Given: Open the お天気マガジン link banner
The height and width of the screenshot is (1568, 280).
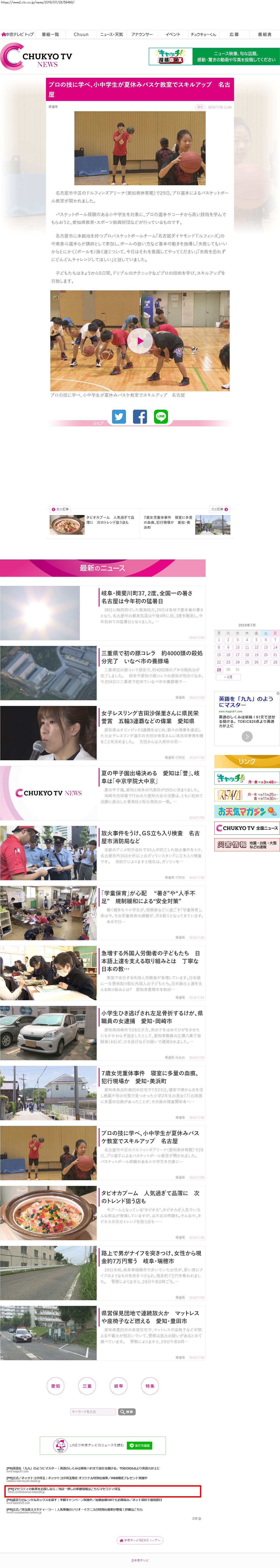Looking at the screenshot, I should 247,811.
